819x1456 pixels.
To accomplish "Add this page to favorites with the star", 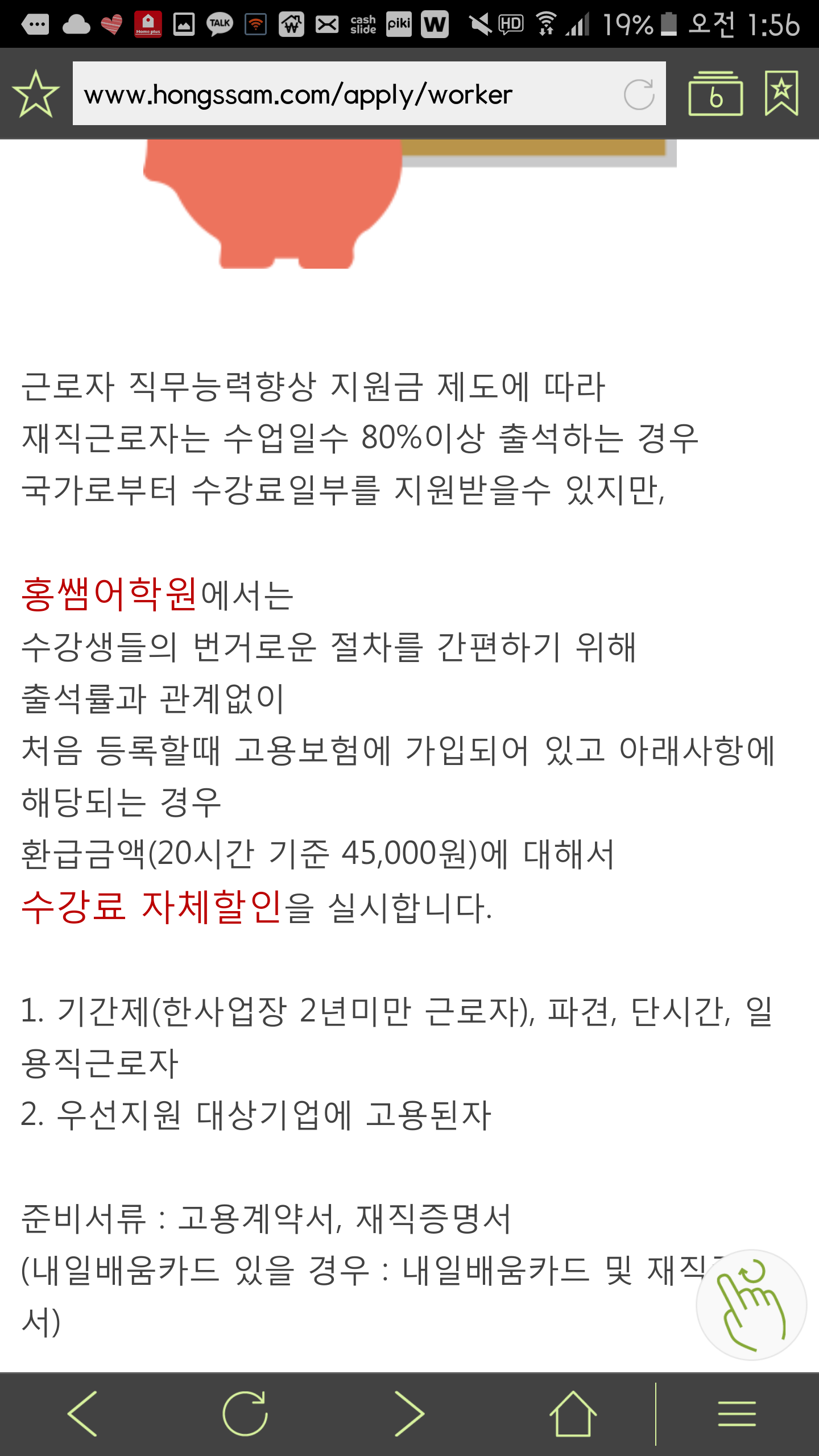I will 36,94.
